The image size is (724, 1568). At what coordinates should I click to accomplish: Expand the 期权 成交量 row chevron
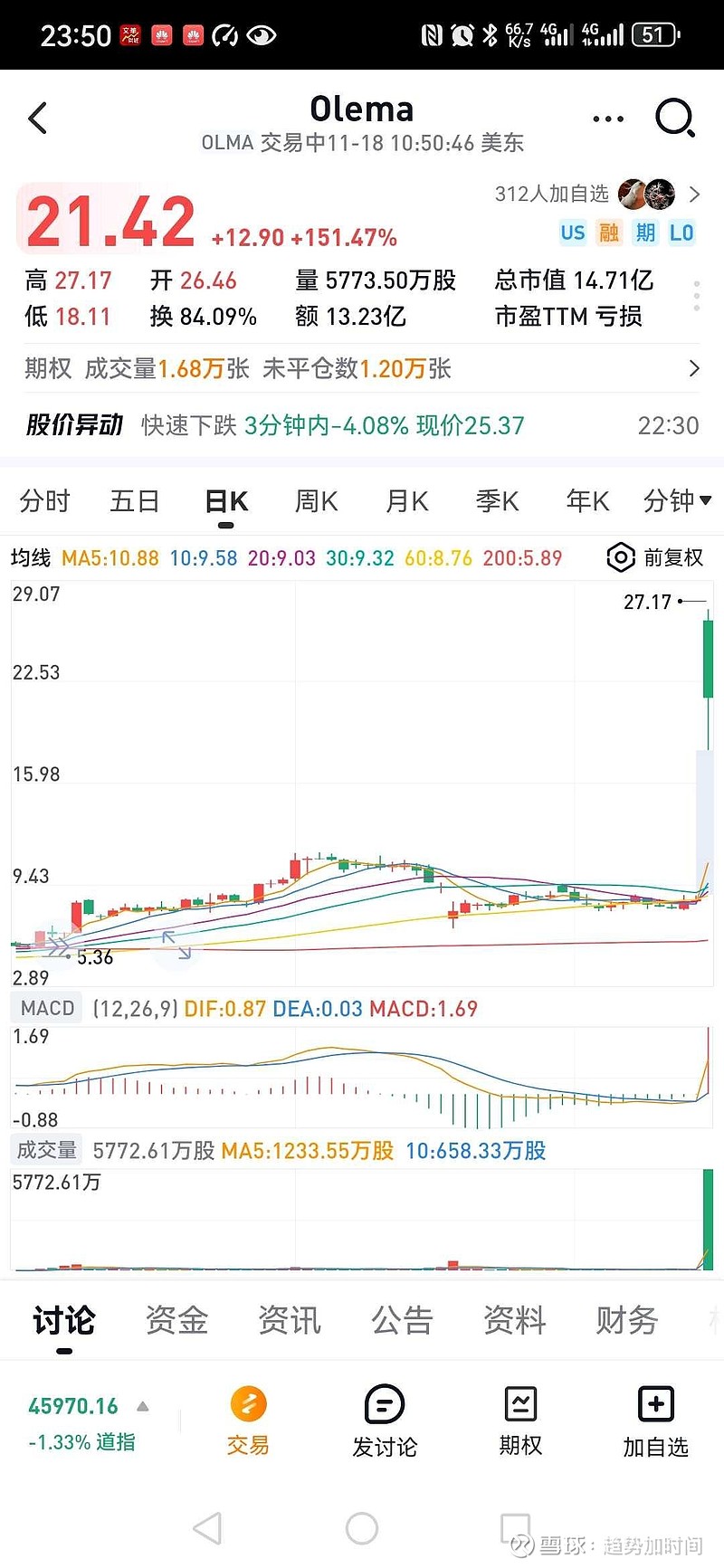pos(694,369)
